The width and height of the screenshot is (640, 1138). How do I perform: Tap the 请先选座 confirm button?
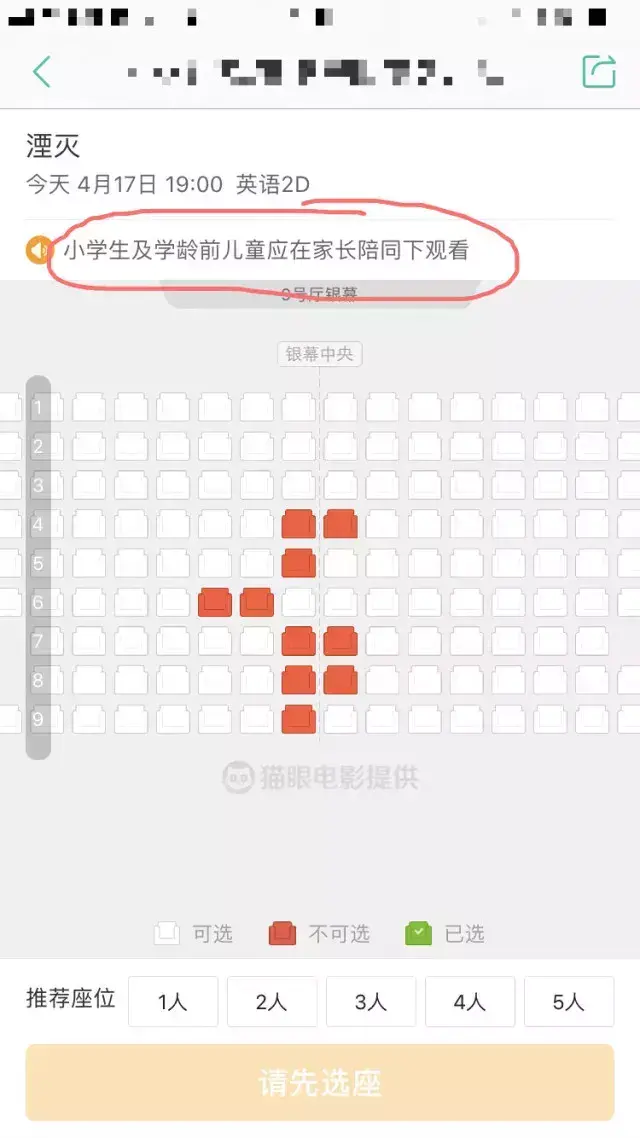[x=320, y=1083]
